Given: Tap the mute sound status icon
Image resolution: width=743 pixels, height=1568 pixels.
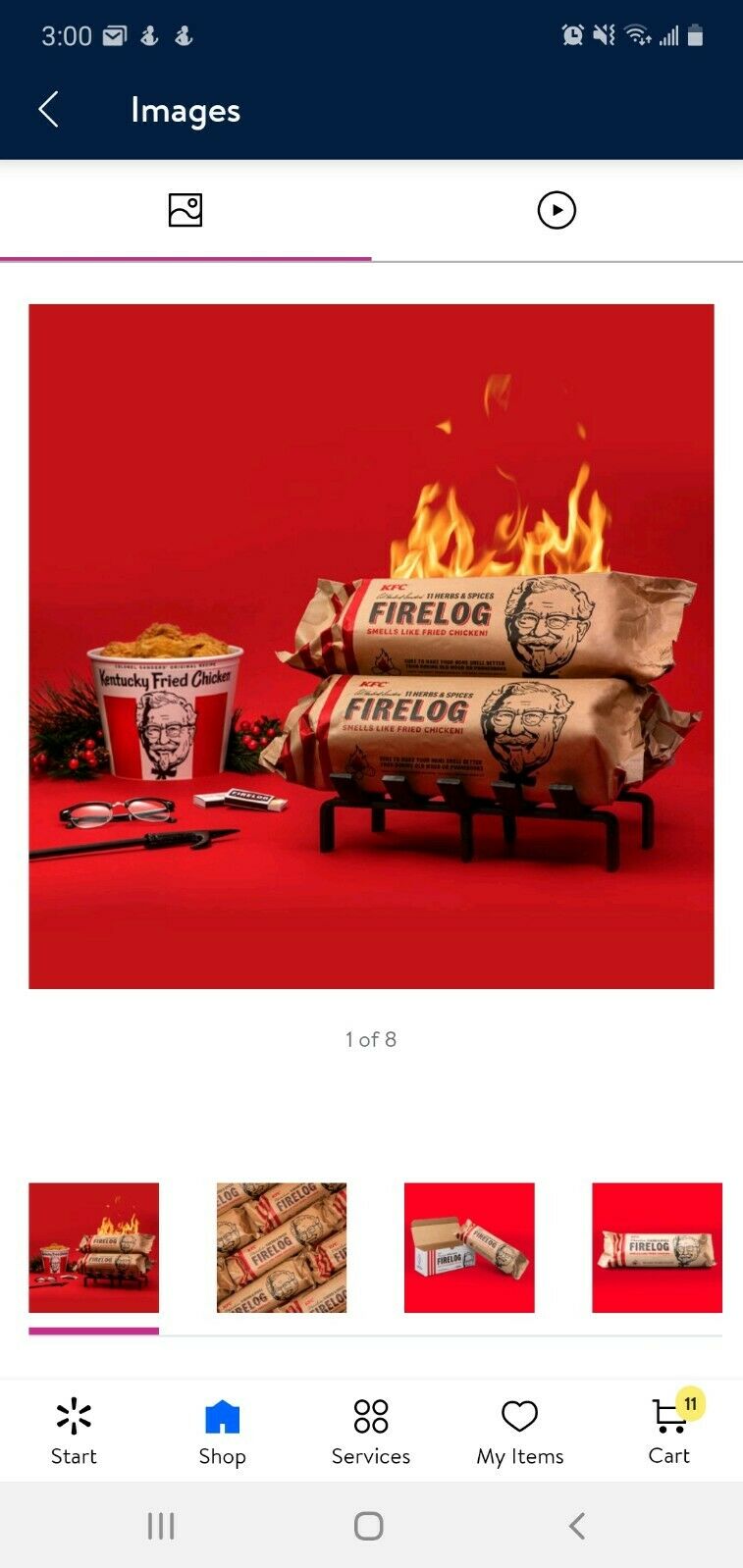Looking at the screenshot, I should point(602,32).
